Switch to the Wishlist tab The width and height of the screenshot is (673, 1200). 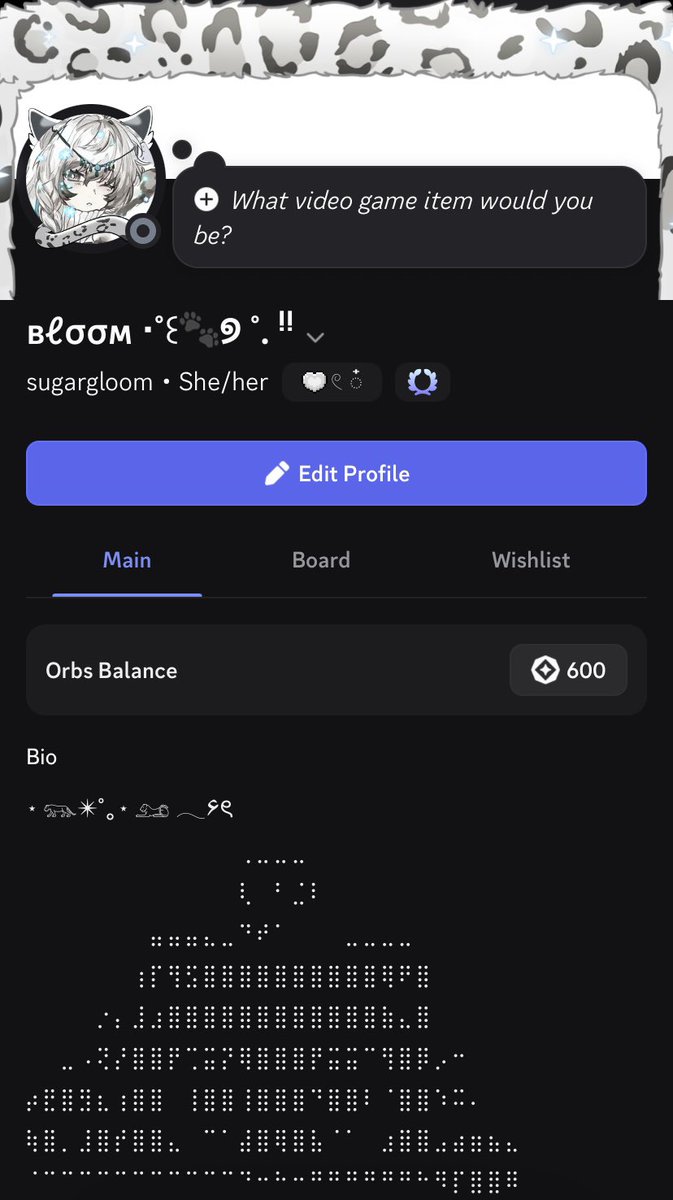click(531, 560)
